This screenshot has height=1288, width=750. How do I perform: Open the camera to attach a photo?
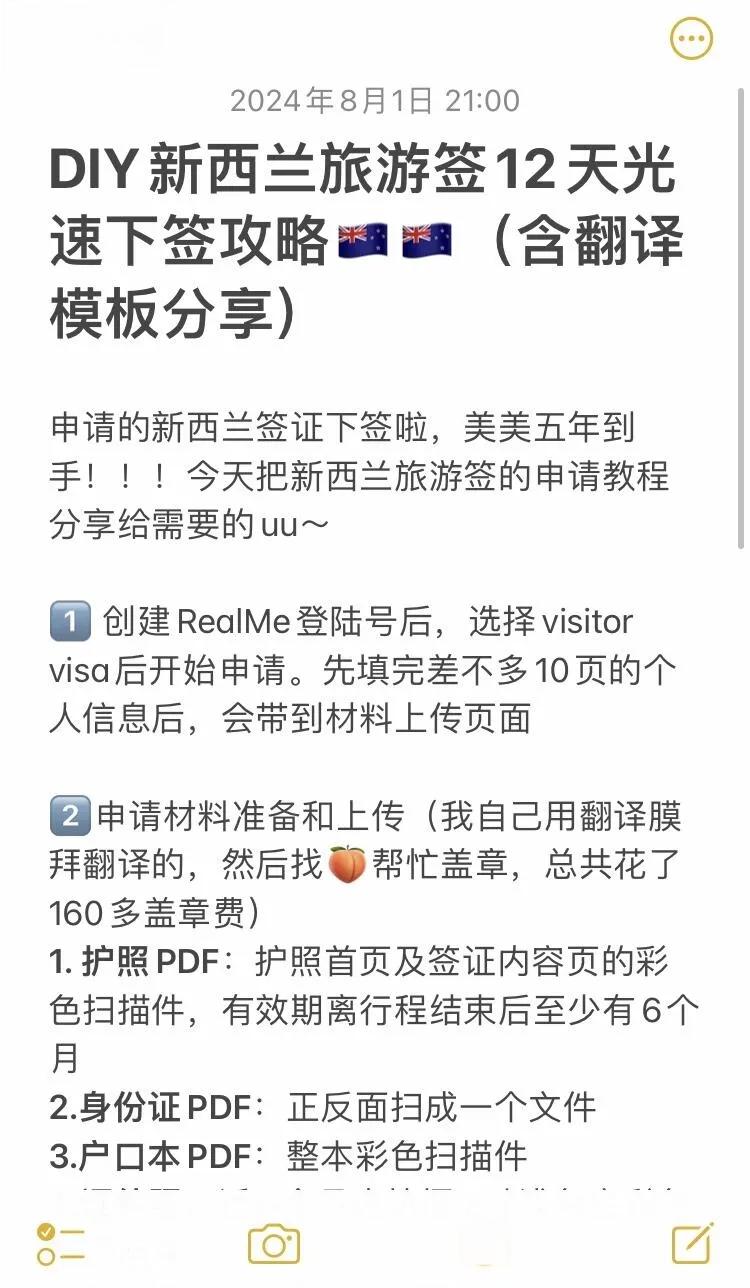[274, 1244]
